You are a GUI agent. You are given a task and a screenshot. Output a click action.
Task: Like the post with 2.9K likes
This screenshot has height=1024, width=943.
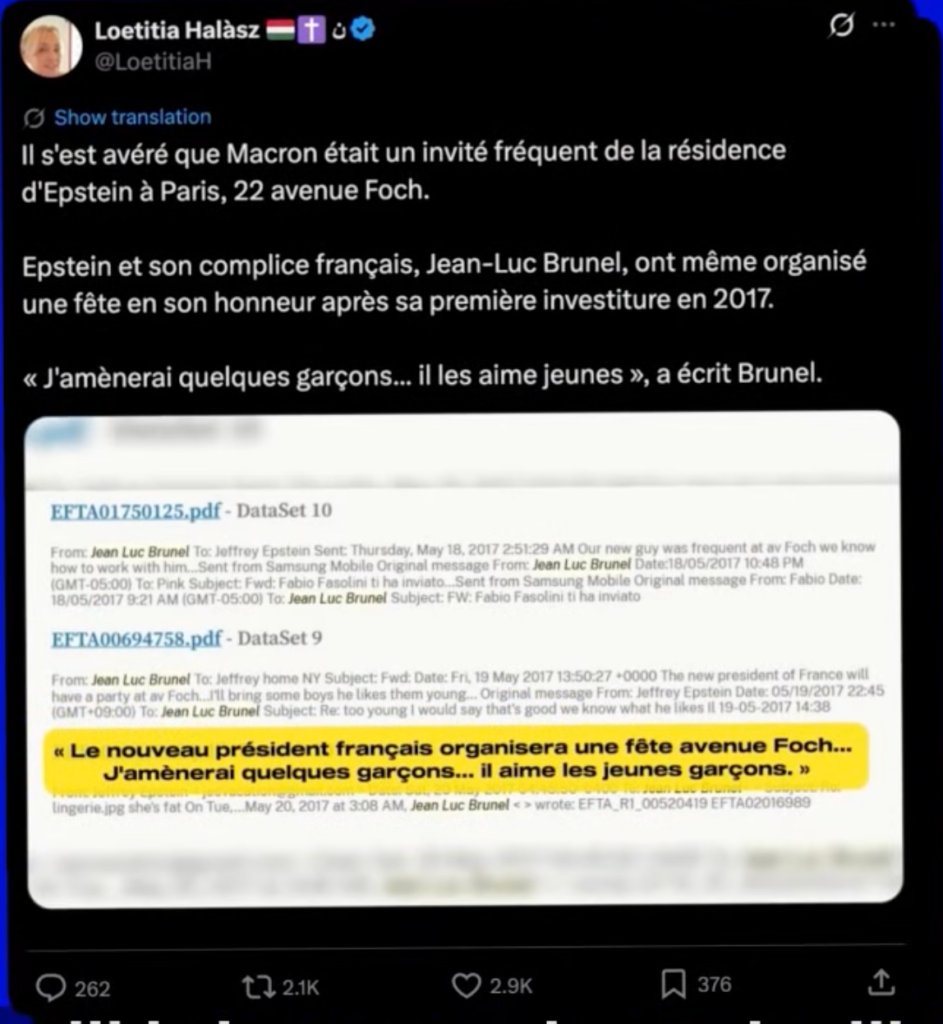click(466, 986)
